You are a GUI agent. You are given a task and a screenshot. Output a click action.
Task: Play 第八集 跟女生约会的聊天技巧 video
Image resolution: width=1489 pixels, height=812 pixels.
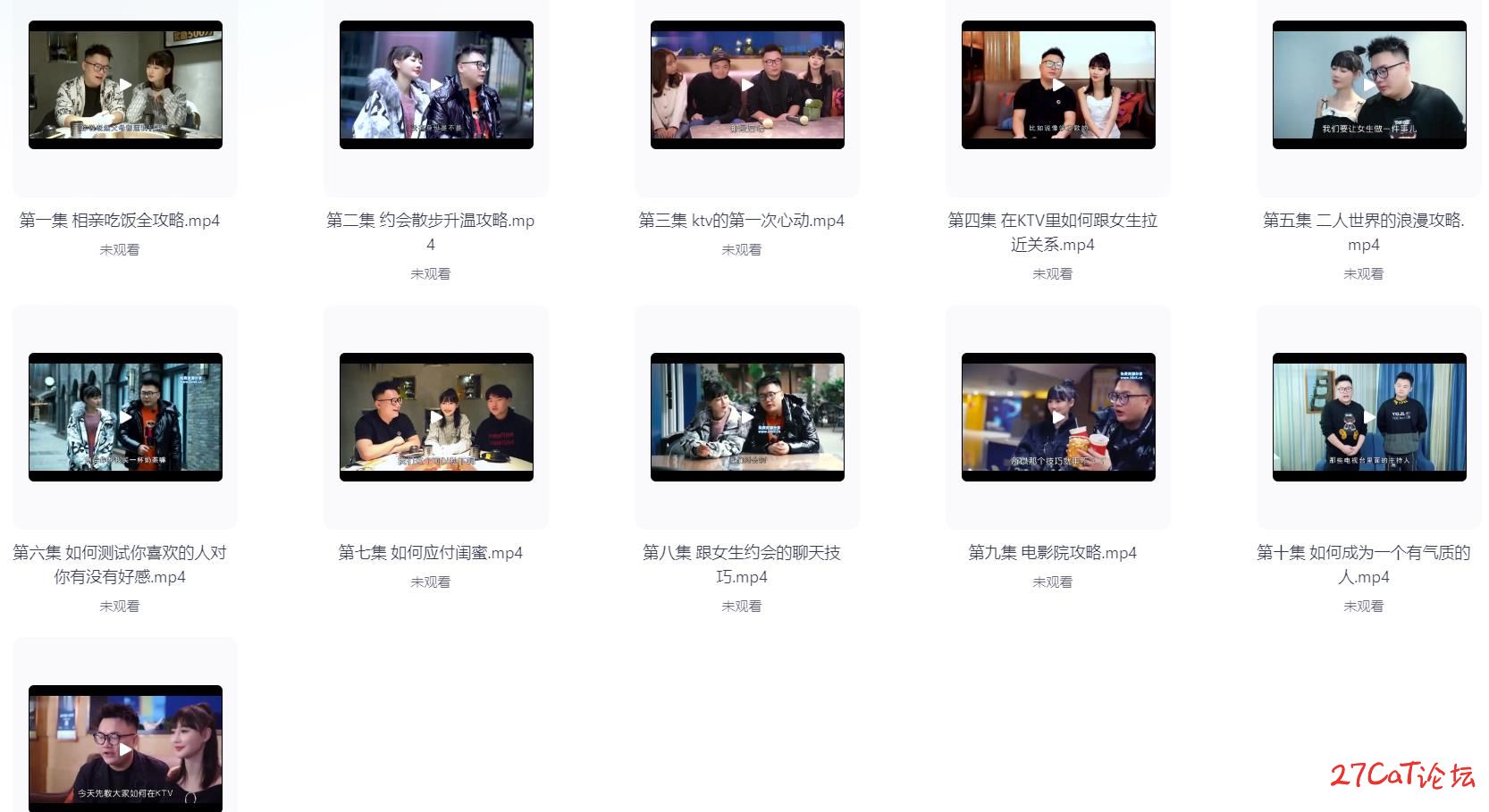click(x=747, y=417)
